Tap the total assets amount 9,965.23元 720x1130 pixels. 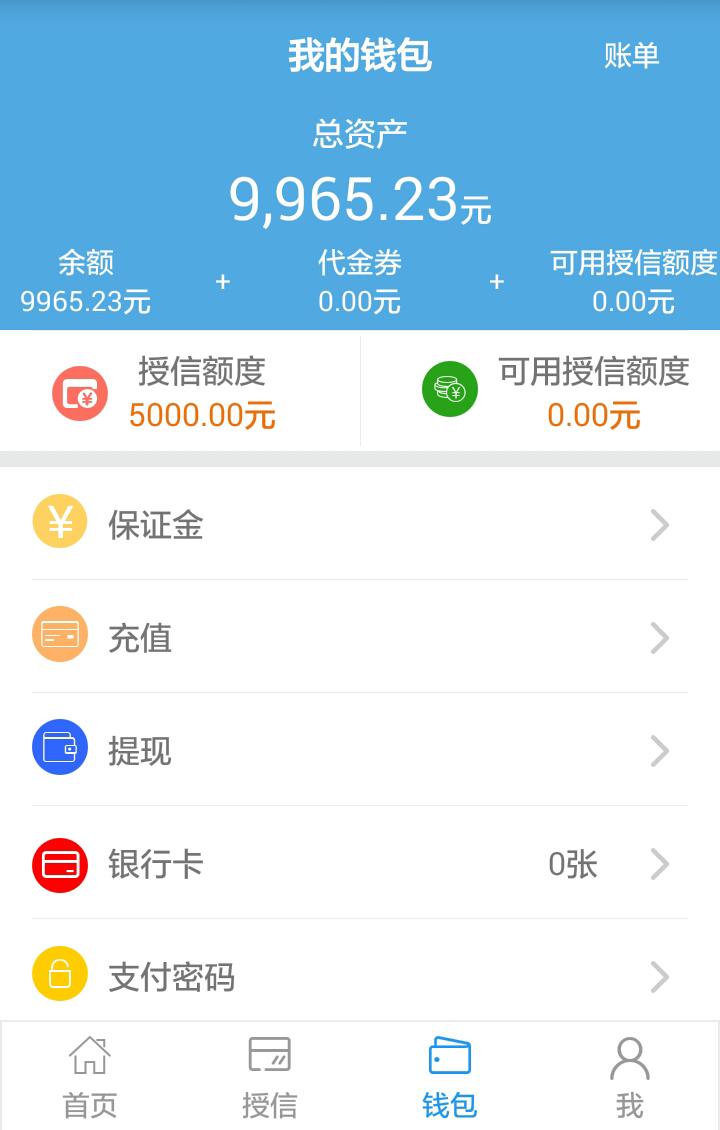coord(360,197)
